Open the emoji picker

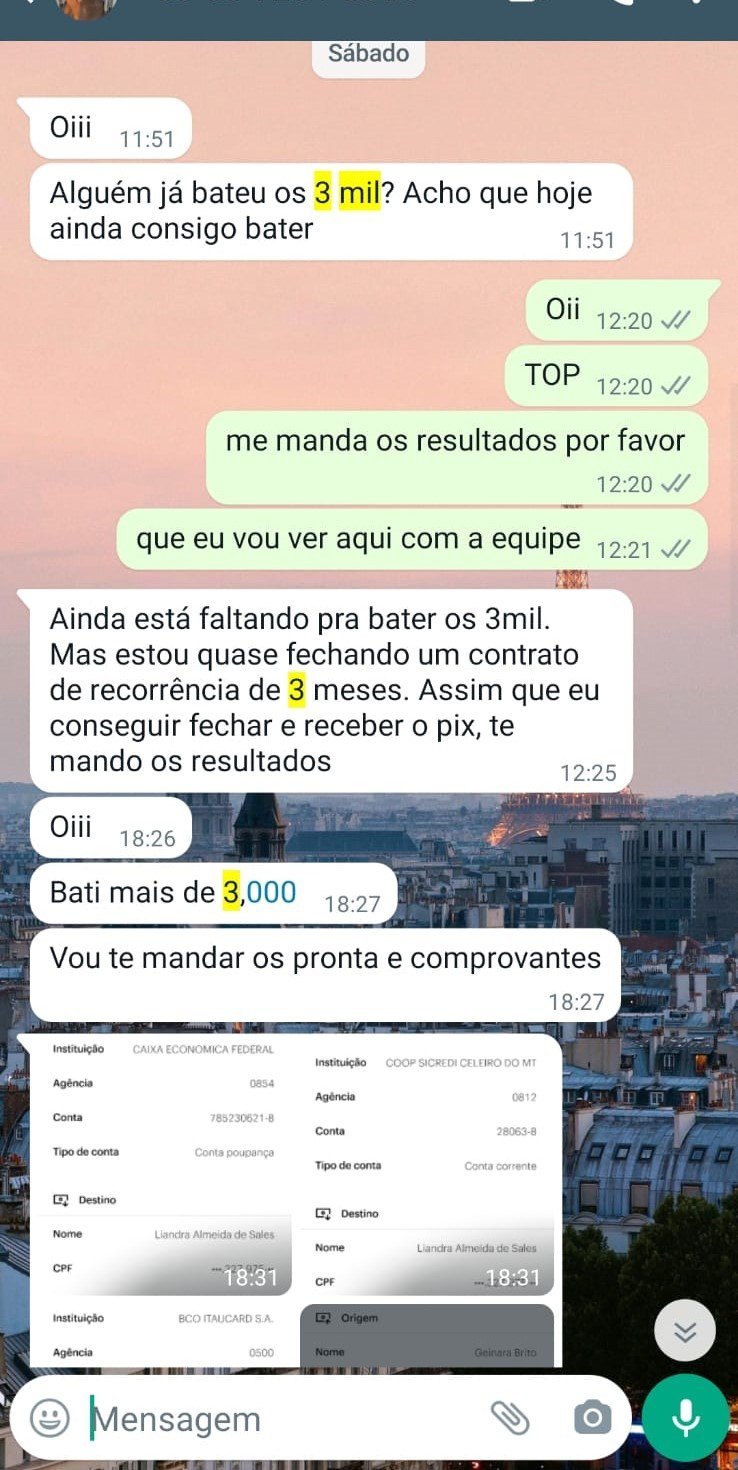[50, 1417]
